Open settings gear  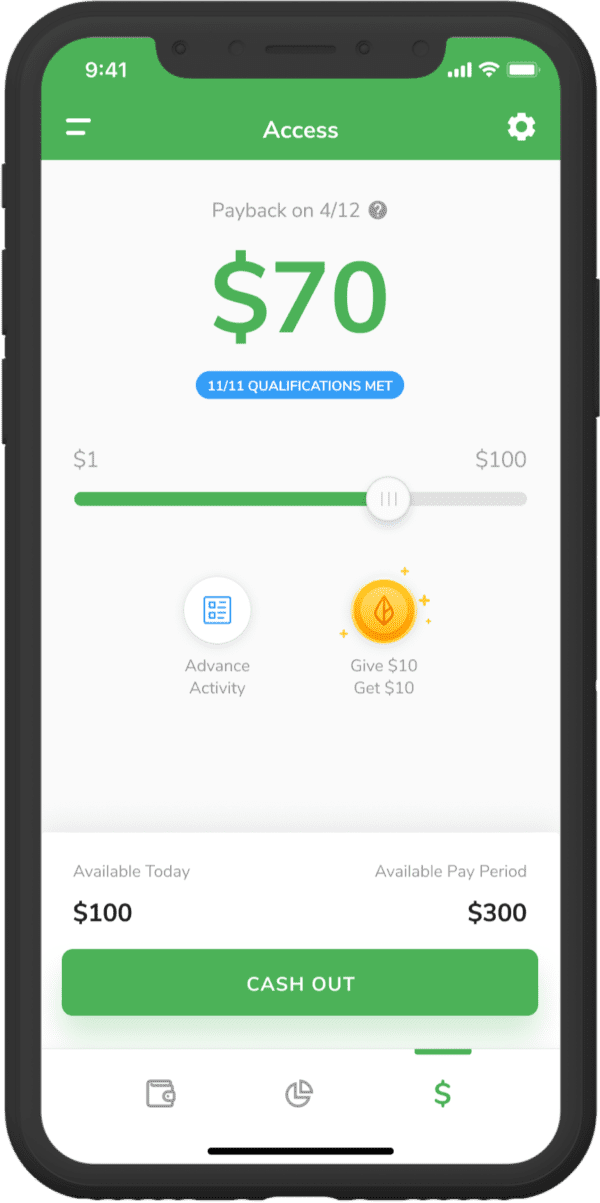[x=521, y=127]
